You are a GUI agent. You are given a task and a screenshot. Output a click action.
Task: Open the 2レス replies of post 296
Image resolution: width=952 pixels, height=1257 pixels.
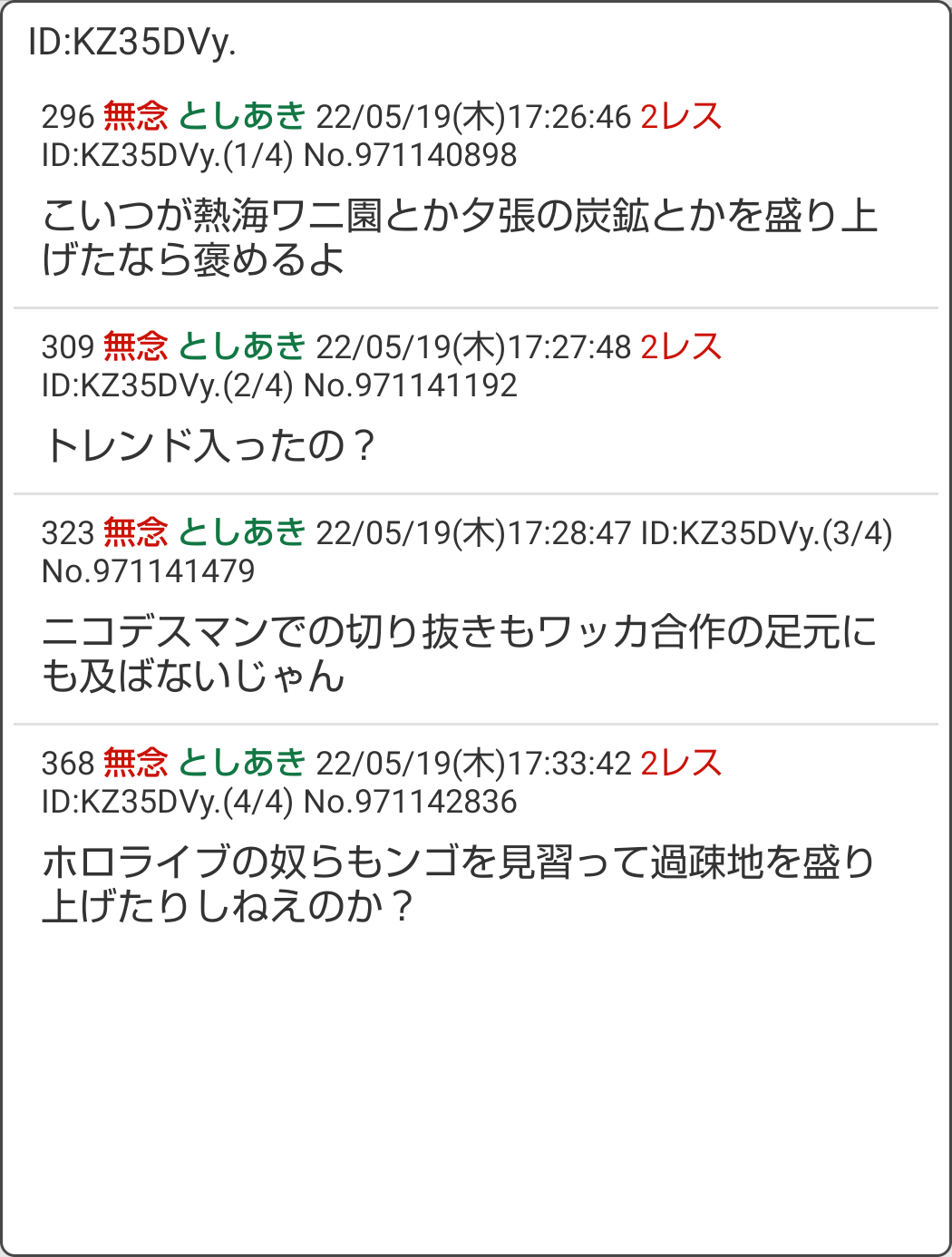tap(680, 117)
